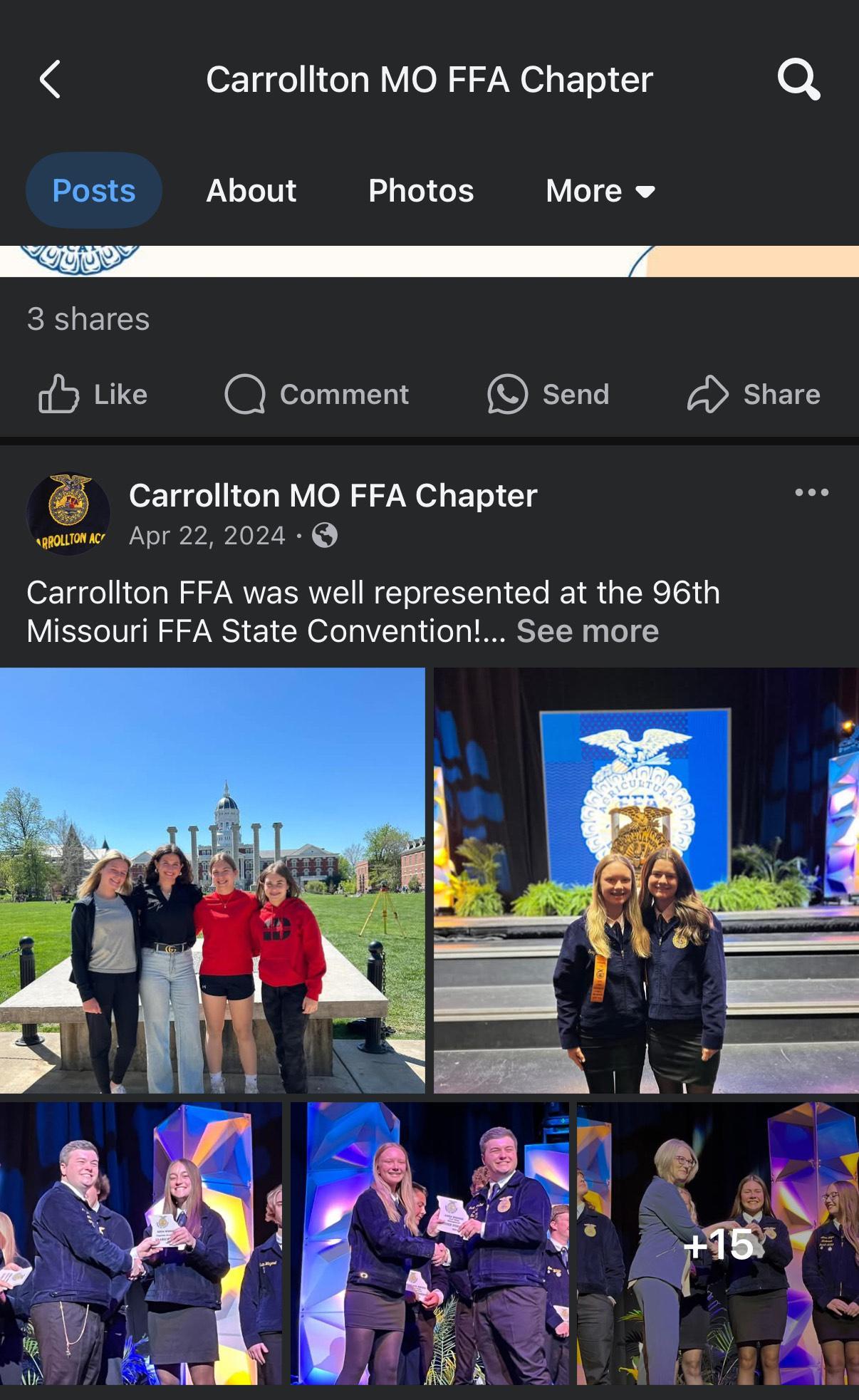Open search on the page
This screenshot has width=859, height=1400.
tap(798, 79)
